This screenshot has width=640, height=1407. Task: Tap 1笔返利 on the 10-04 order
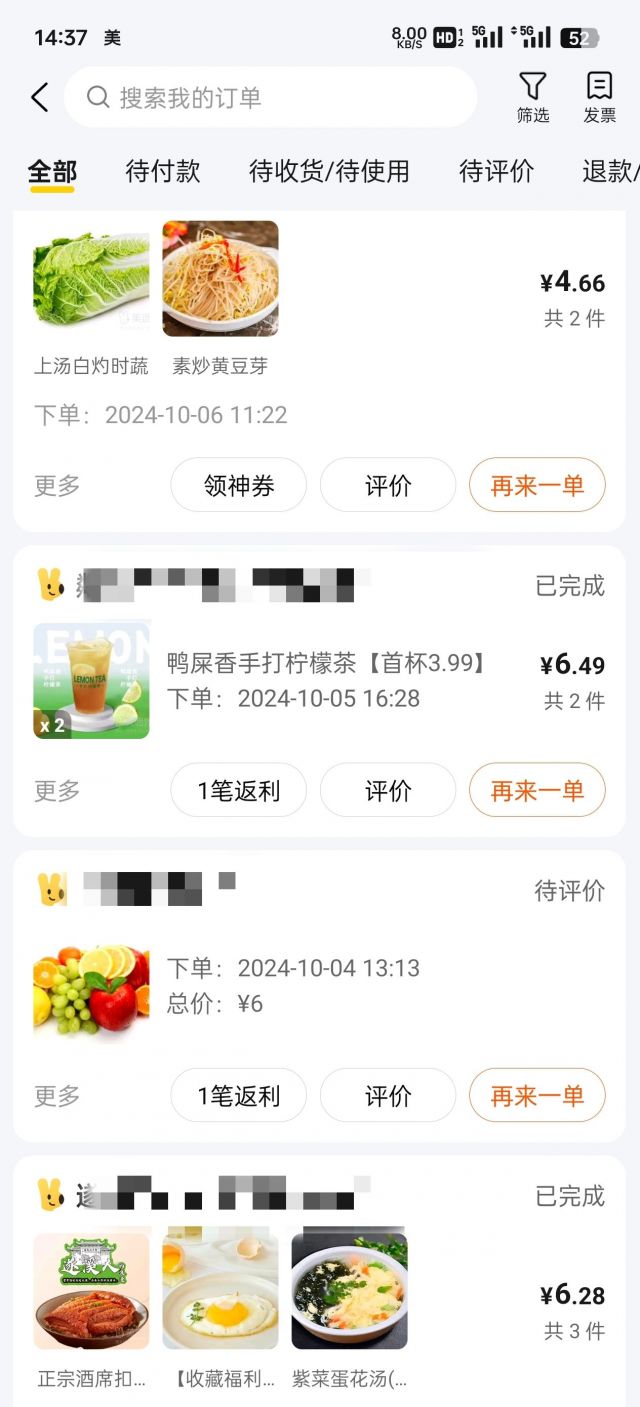pos(239,1096)
